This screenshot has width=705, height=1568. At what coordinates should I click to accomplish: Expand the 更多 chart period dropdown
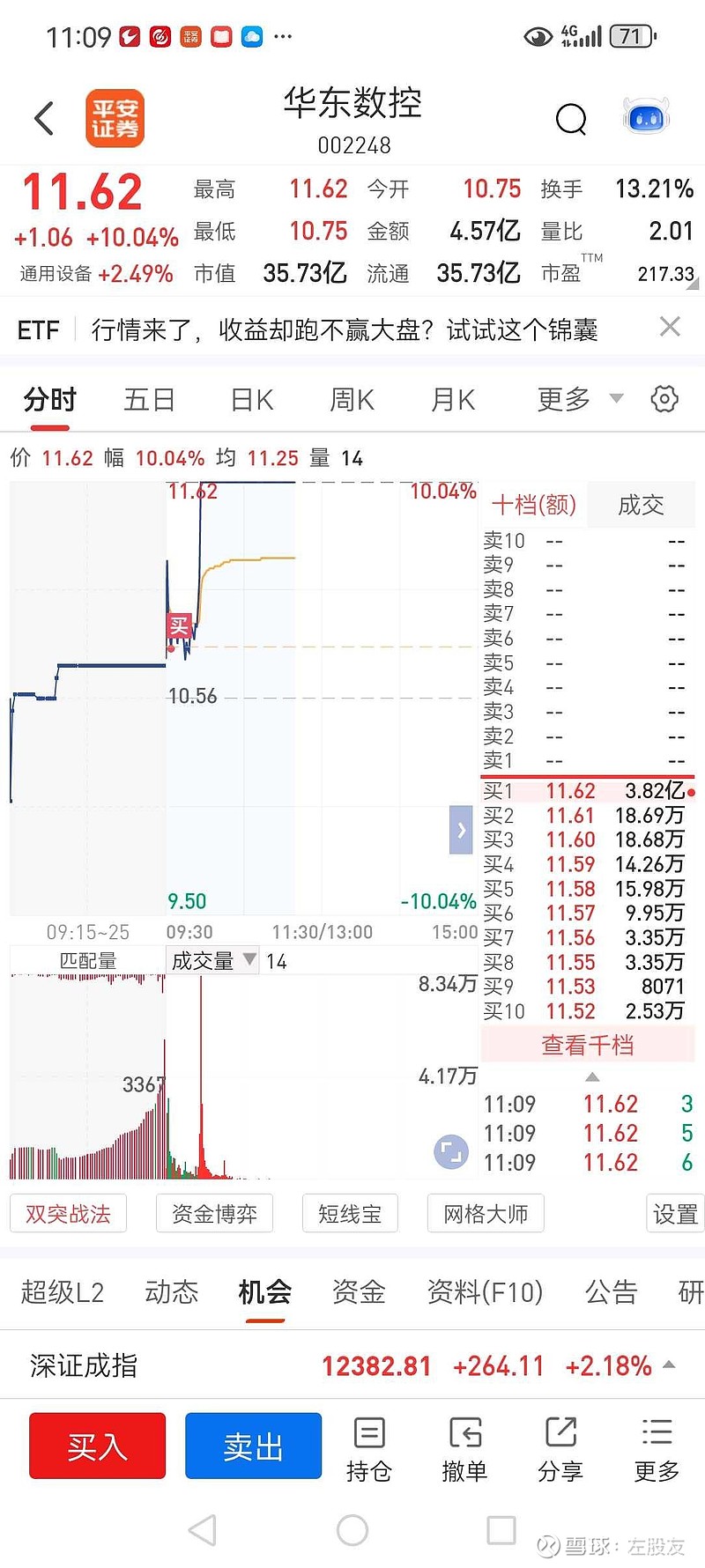tap(579, 400)
